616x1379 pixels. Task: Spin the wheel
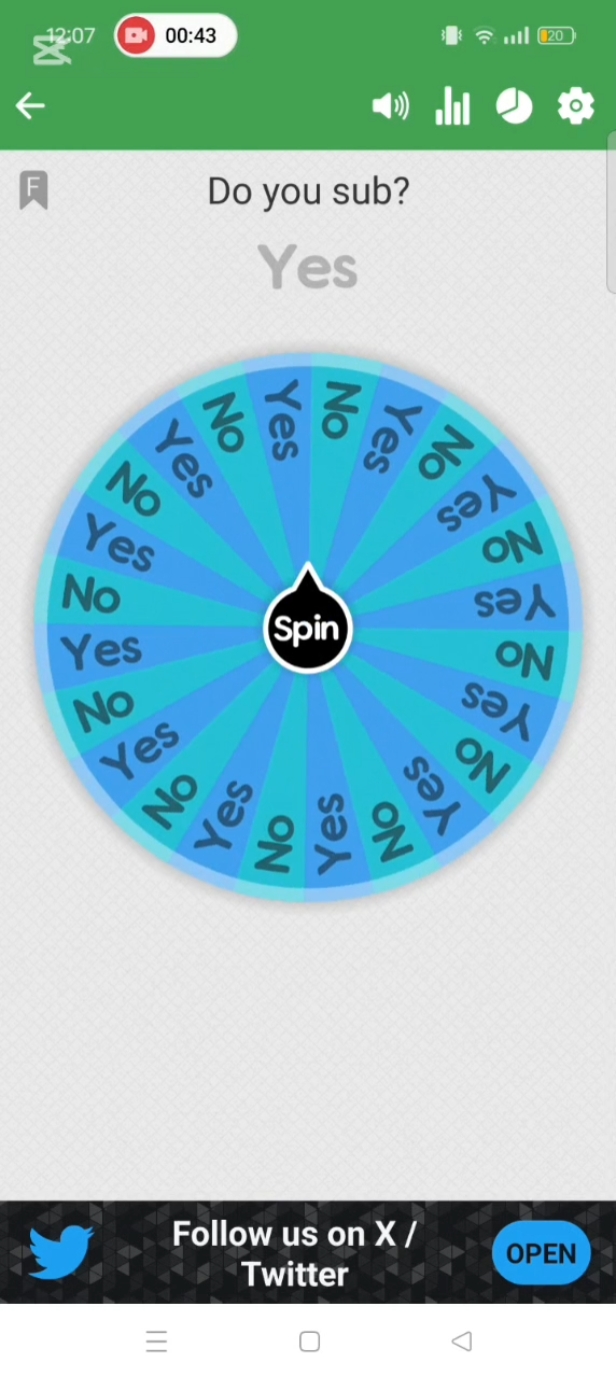click(x=308, y=629)
